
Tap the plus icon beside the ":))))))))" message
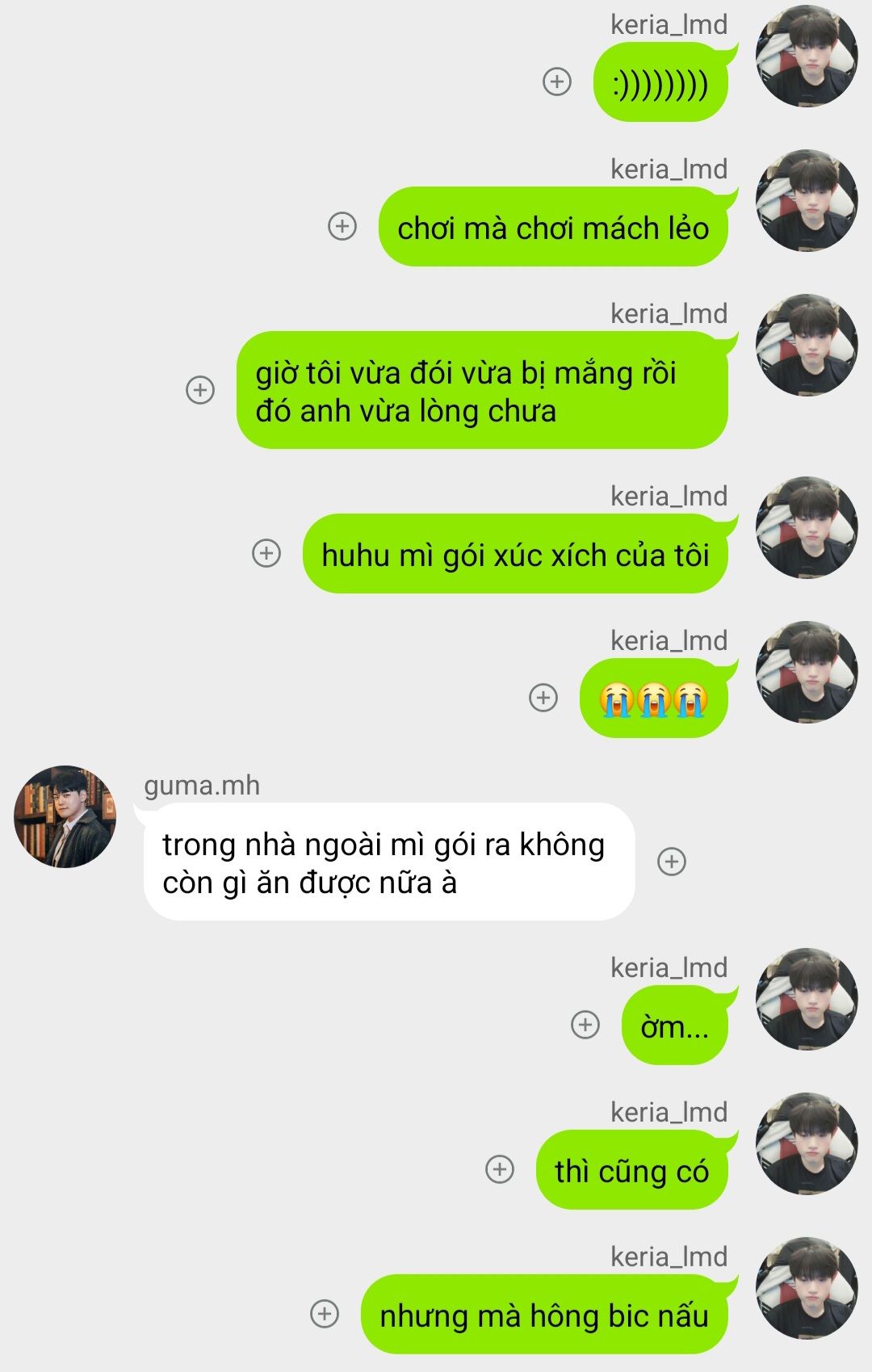coord(557,82)
